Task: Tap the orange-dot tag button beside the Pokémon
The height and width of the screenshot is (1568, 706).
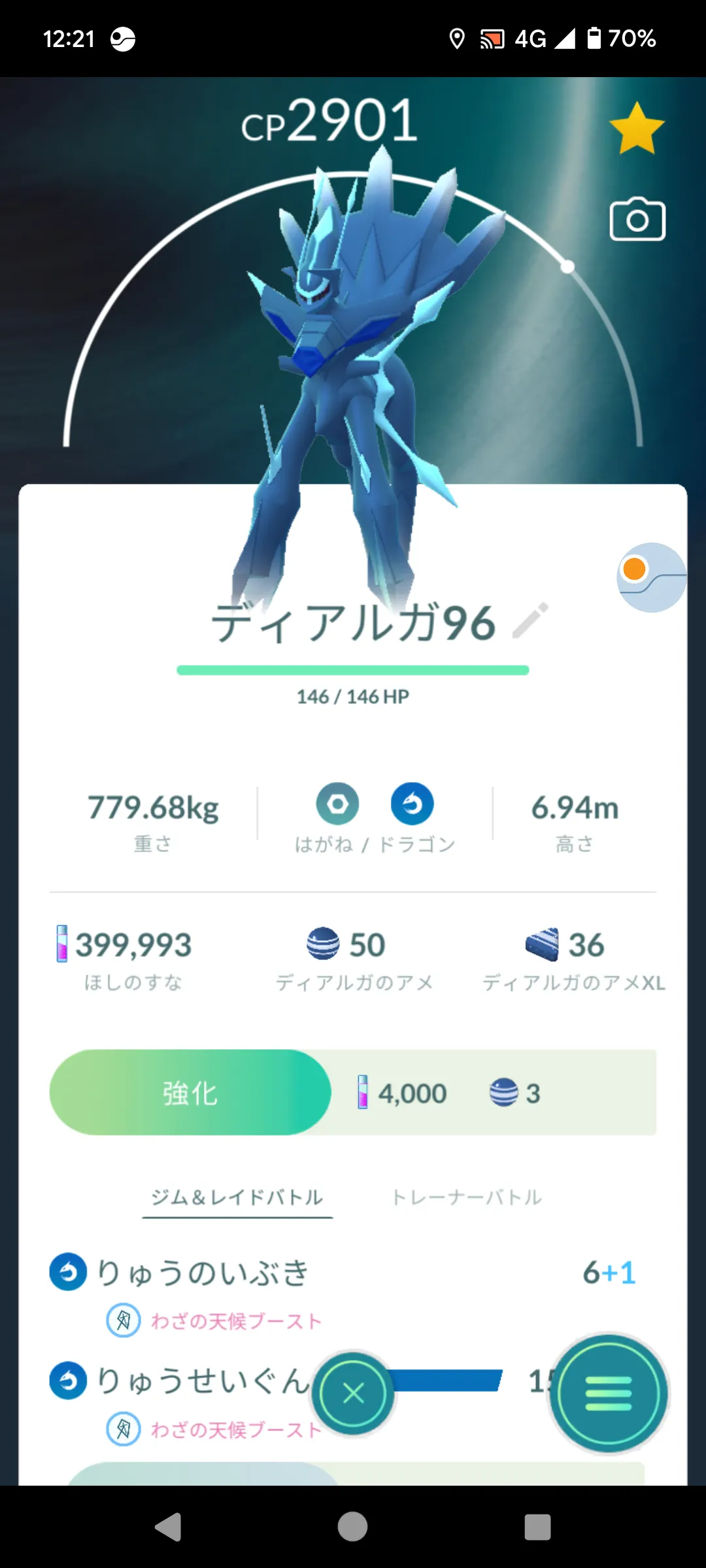Action: [x=651, y=578]
